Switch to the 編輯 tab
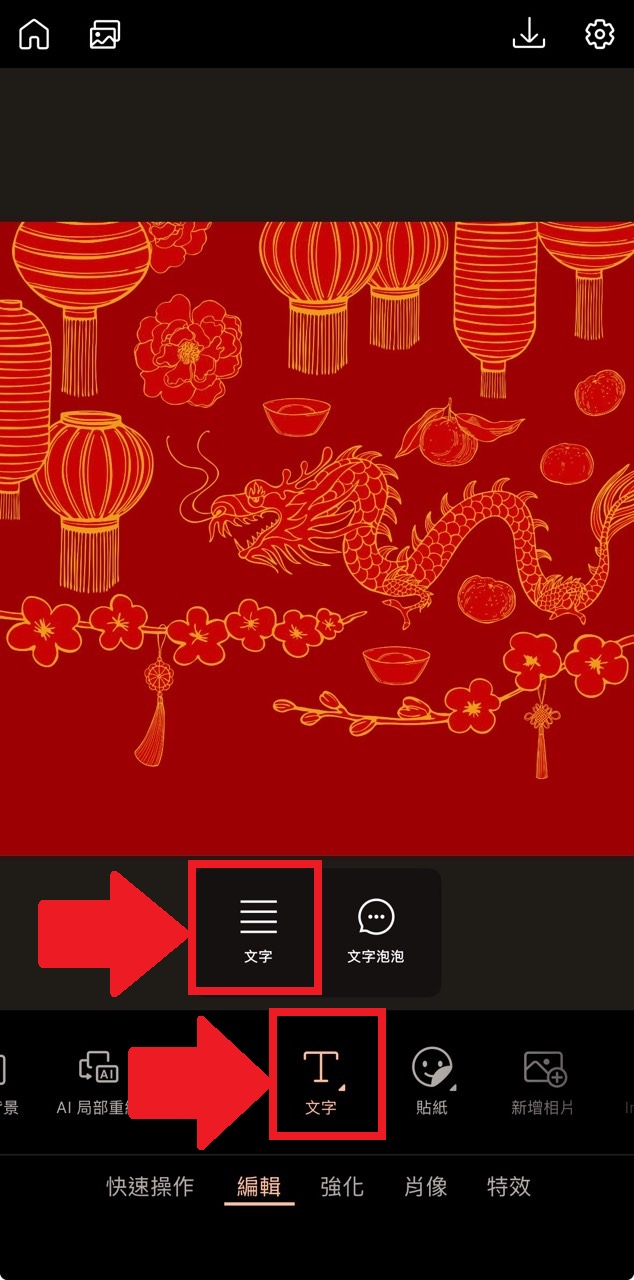This screenshot has width=634, height=1280. click(259, 1187)
